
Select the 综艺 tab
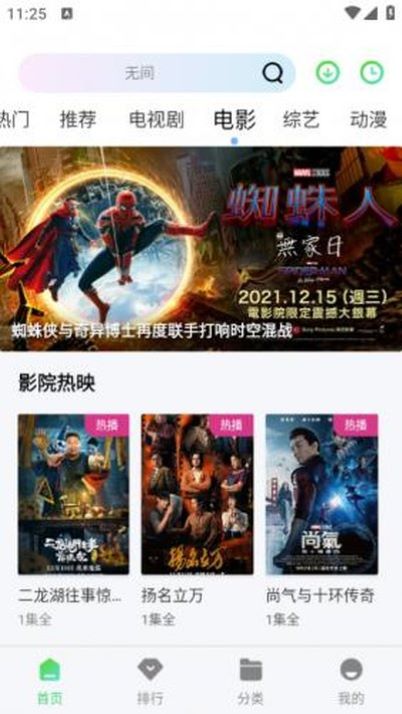(301, 120)
